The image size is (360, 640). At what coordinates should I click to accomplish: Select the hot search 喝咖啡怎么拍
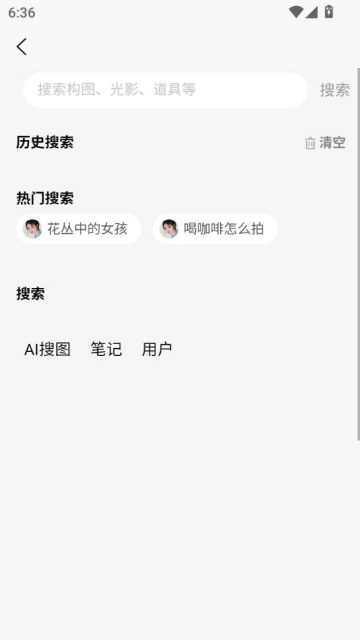(215, 229)
